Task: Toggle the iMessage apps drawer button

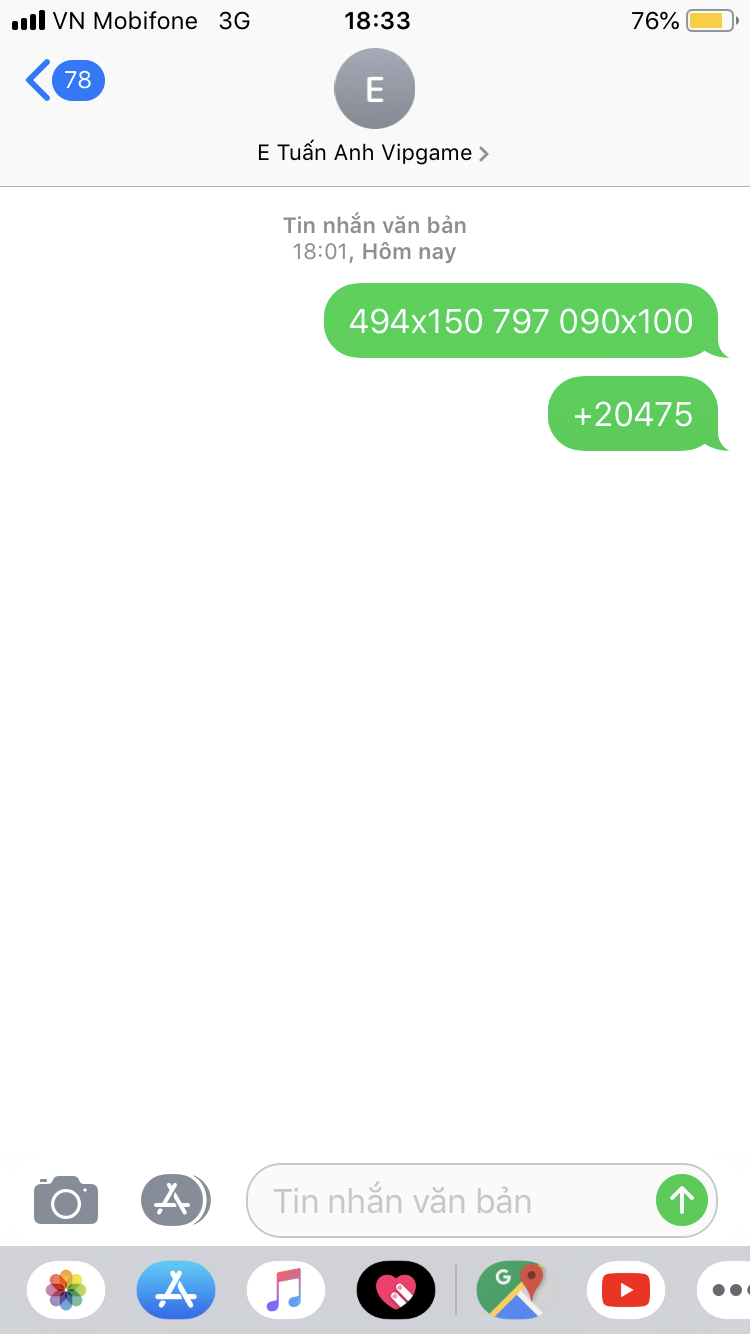Action: 175,1199
